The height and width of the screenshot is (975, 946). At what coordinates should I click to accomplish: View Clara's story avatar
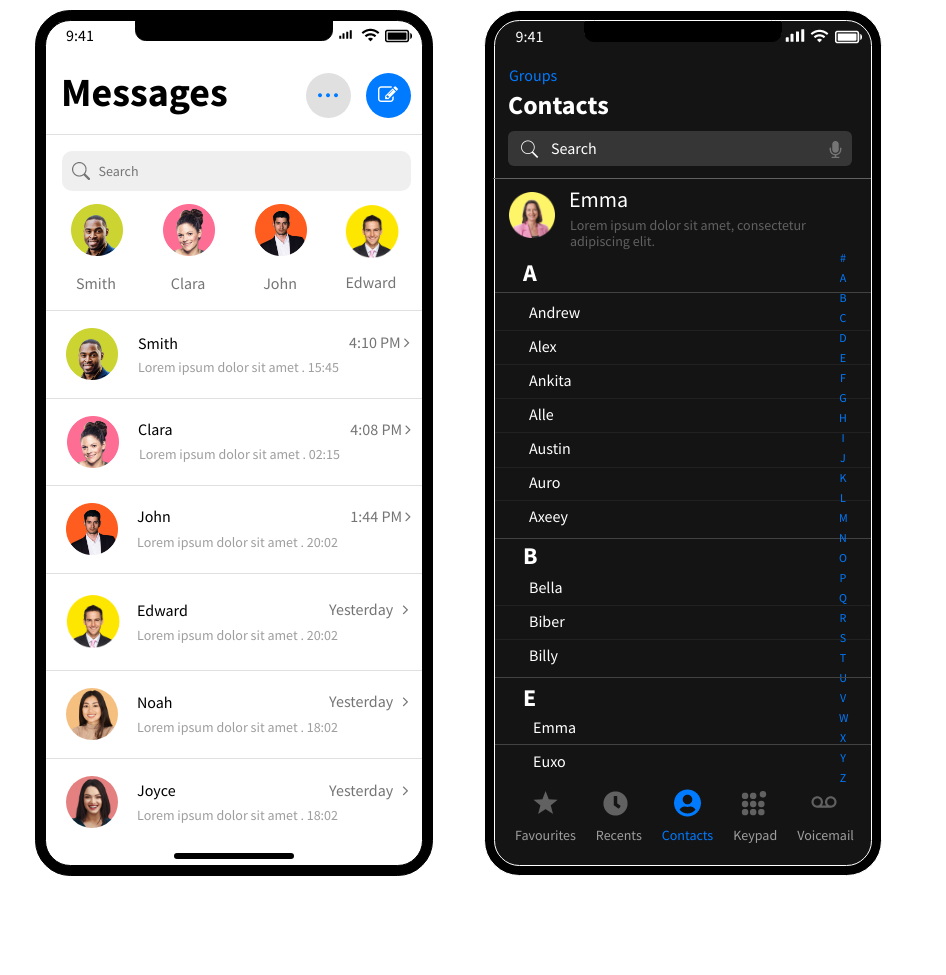[x=188, y=230]
